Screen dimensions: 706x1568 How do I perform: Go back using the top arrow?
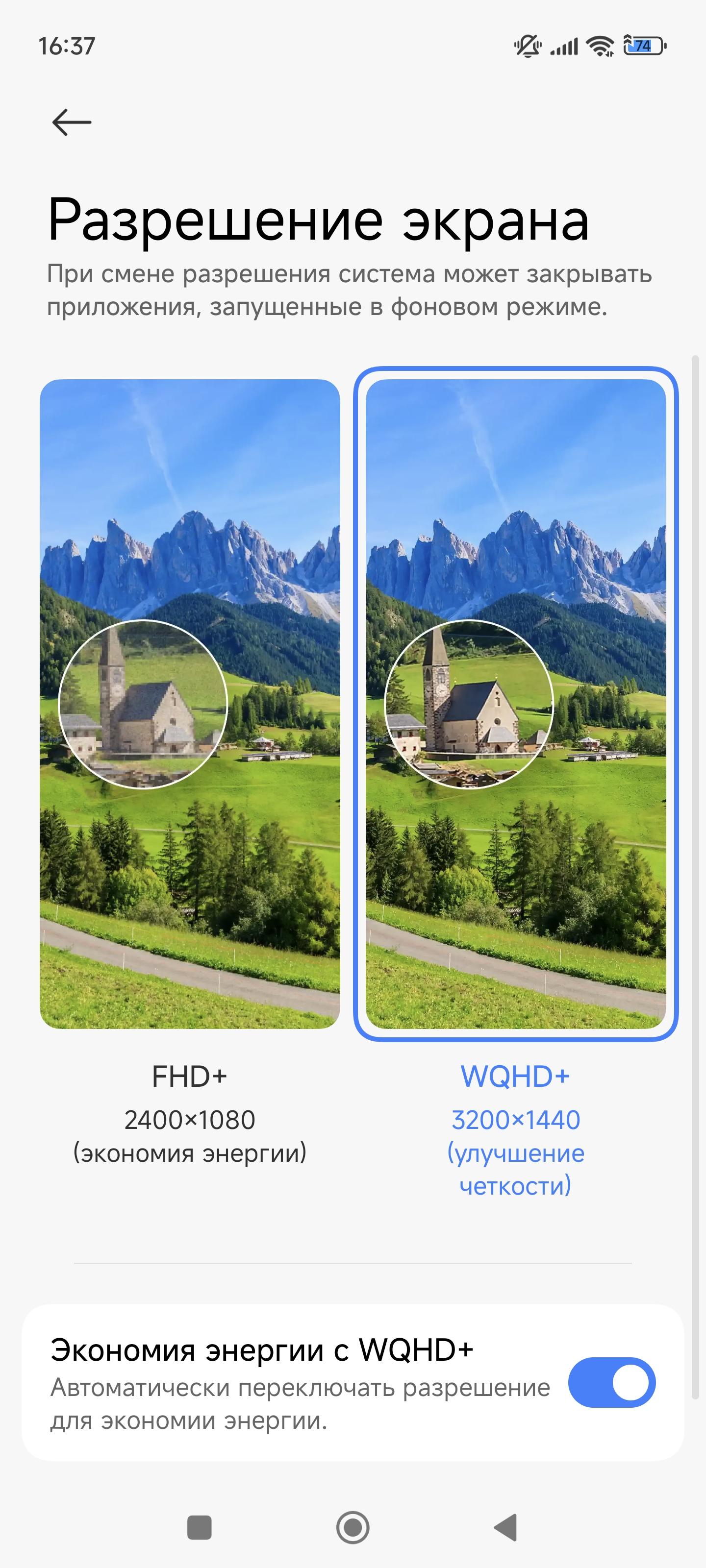click(x=72, y=122)
